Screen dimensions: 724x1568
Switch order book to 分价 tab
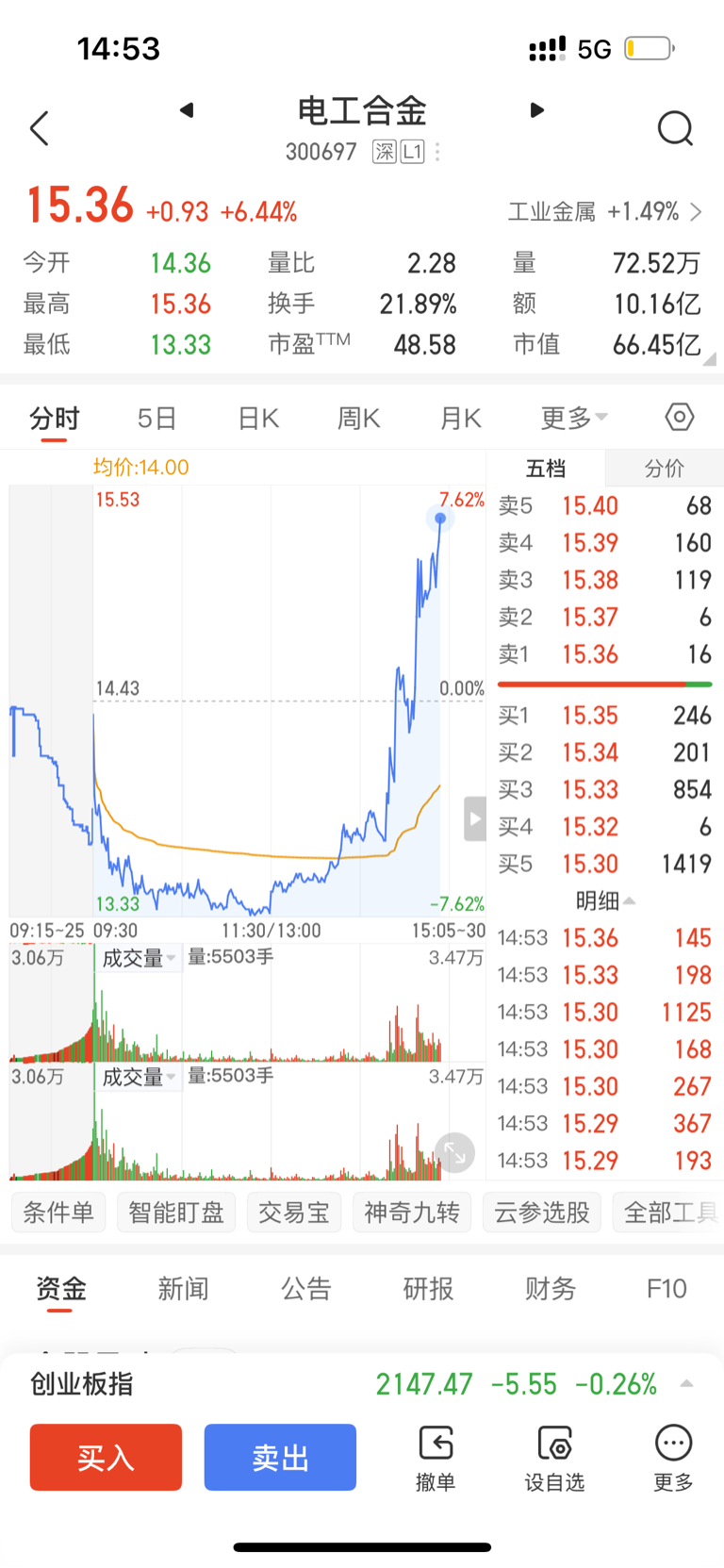(x=664, y=469)
